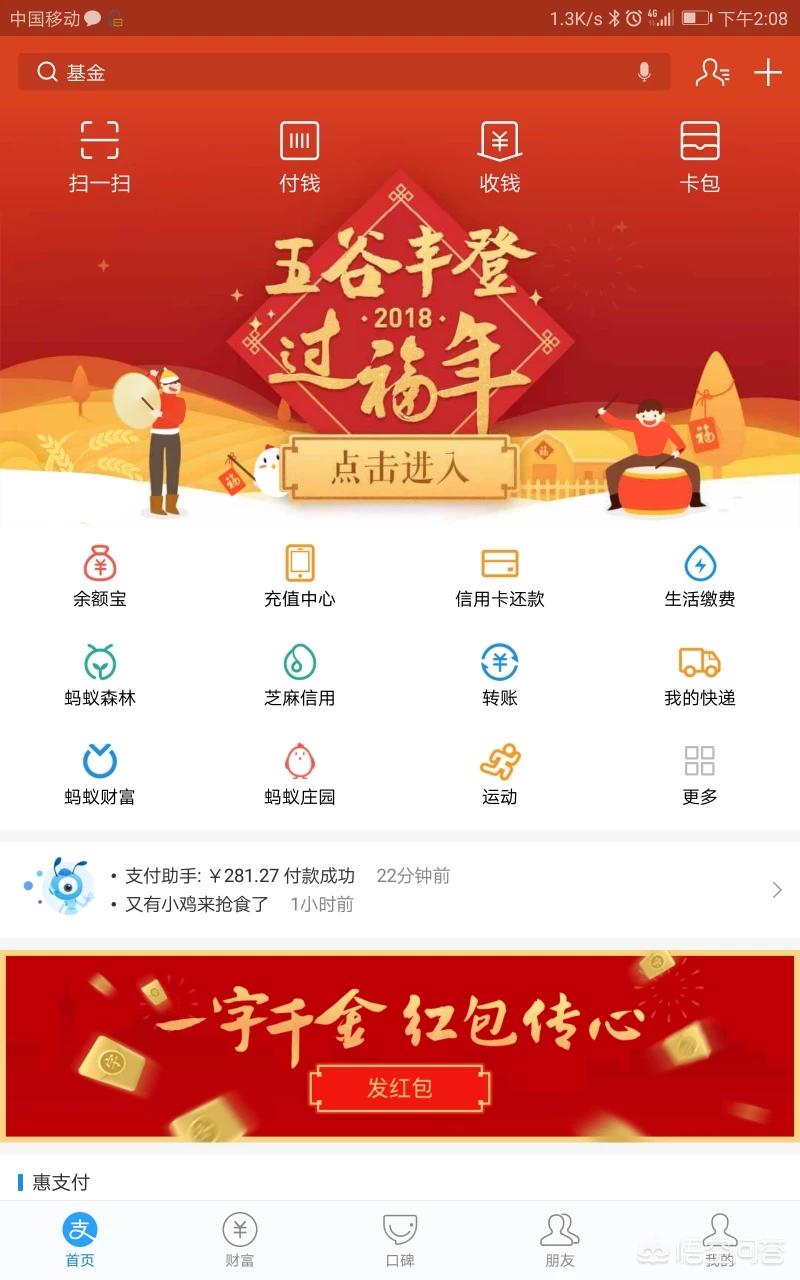Tap the plus icon for more actions
Viewport: 800px width, 1280px height.
coord(768,72)
